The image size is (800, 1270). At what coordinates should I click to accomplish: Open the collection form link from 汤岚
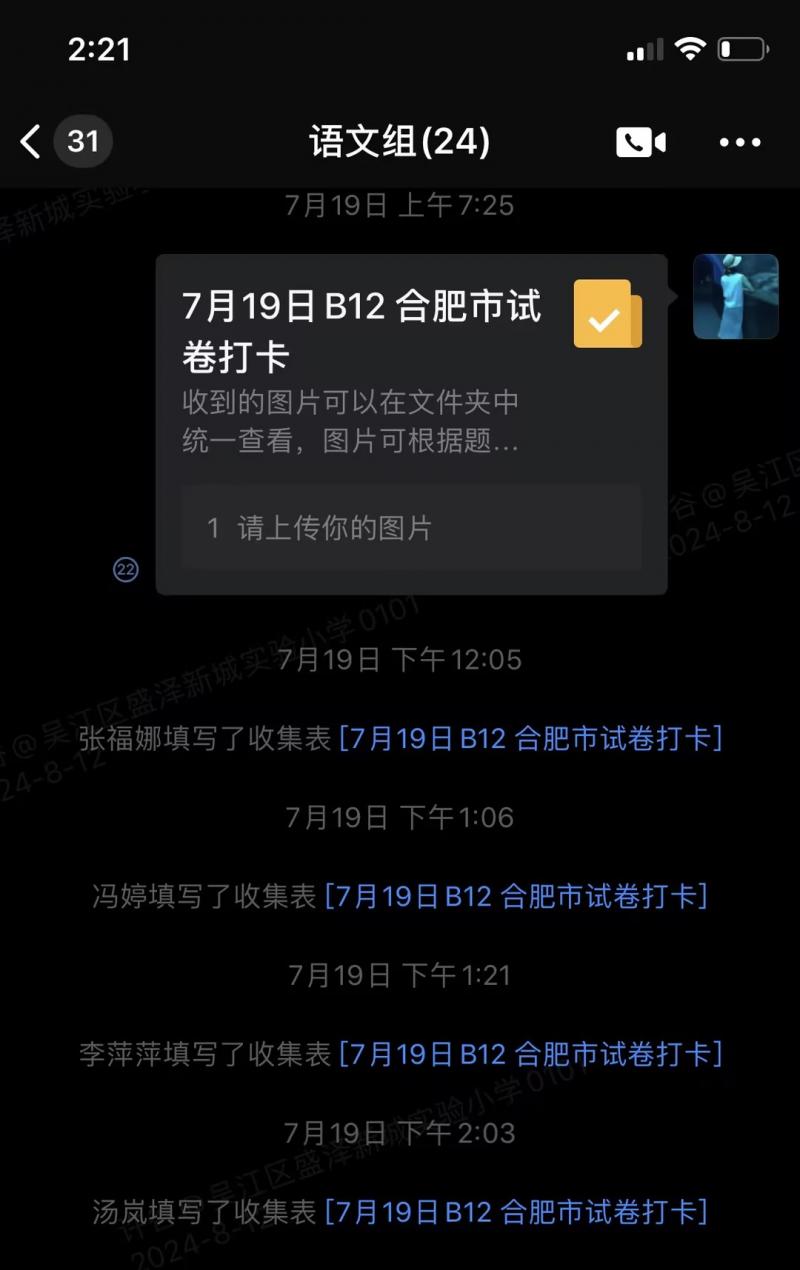coord(516,1212)
